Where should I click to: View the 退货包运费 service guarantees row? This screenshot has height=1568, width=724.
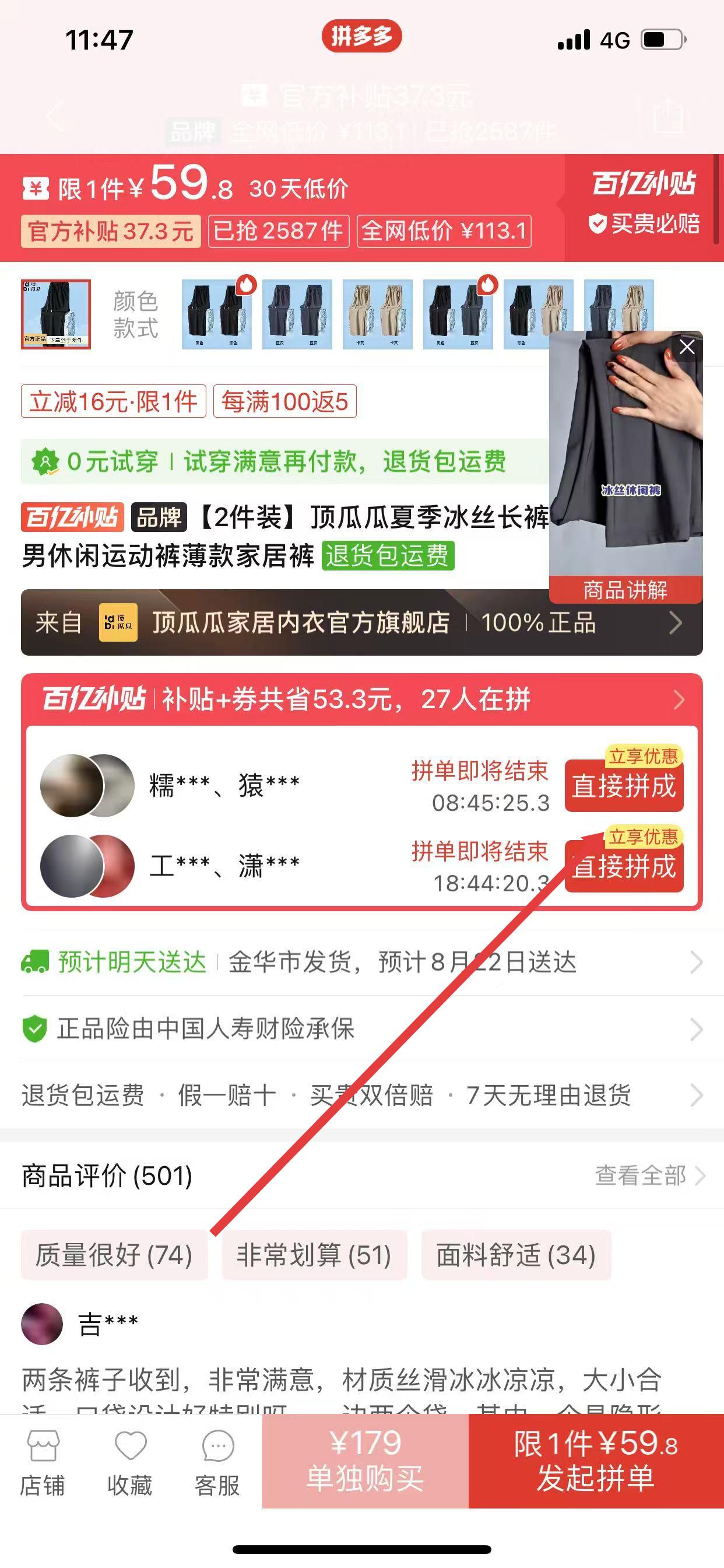[x=361, y=1095]
